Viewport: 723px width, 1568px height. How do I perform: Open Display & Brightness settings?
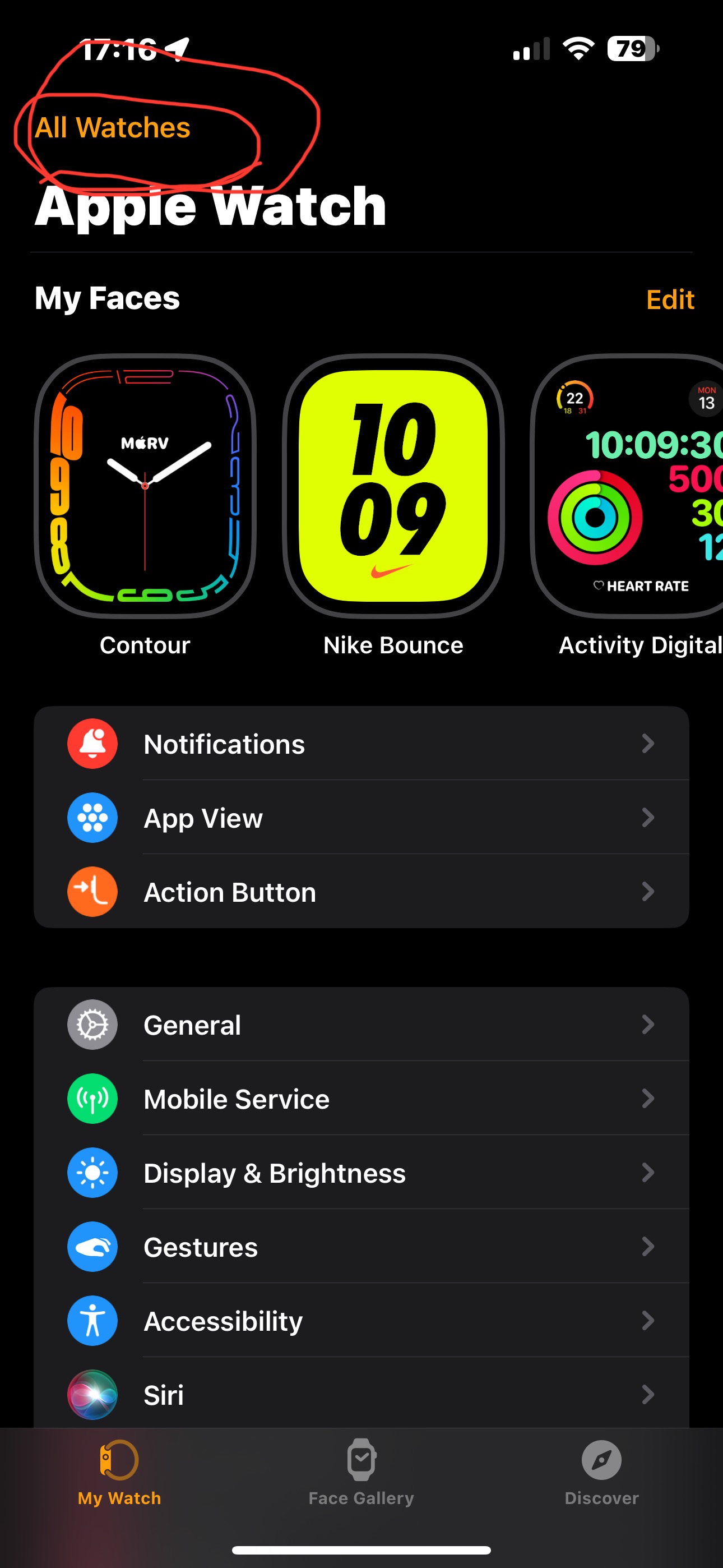(x=361, y=1173)
